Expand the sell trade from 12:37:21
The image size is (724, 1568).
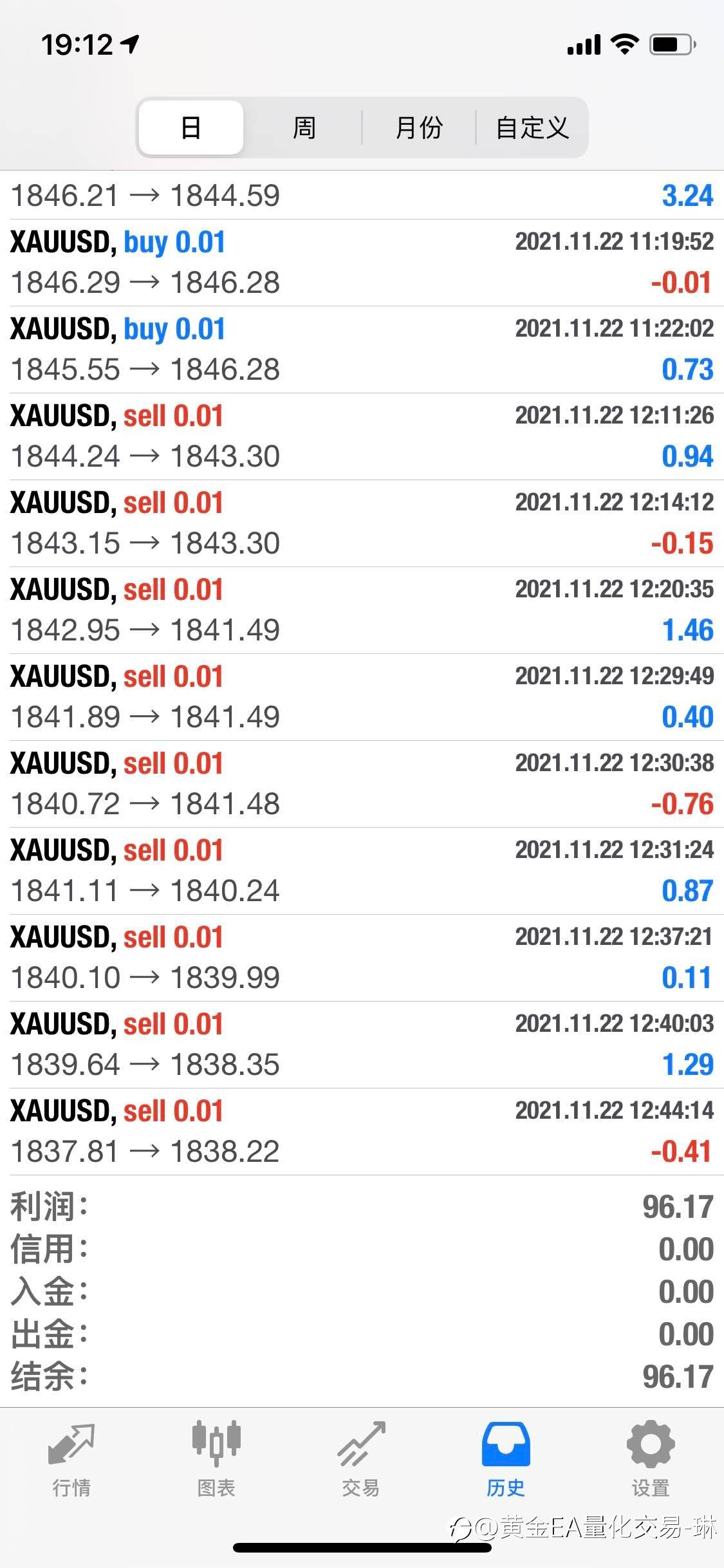(x=362, y=958)
